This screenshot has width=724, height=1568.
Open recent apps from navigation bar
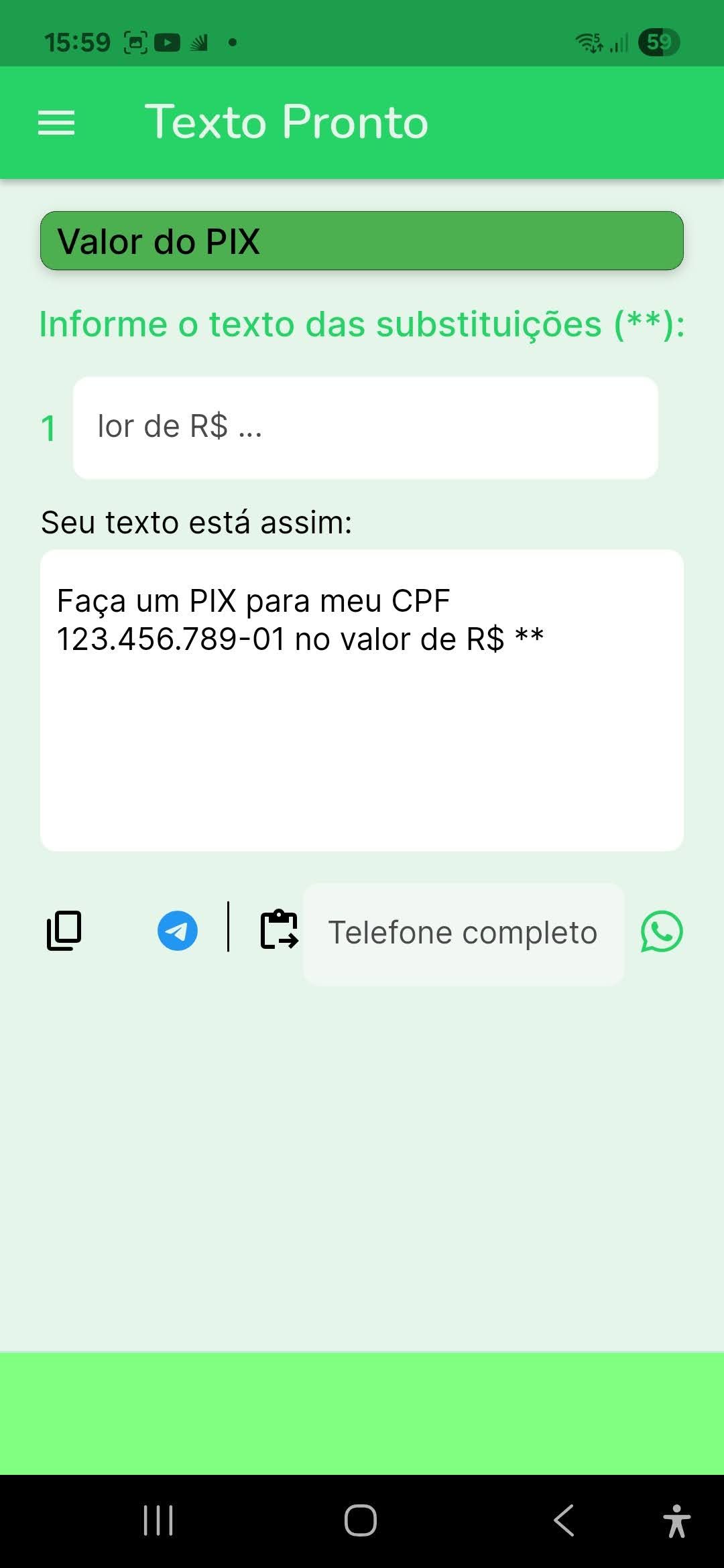[x=158, y=1520]
